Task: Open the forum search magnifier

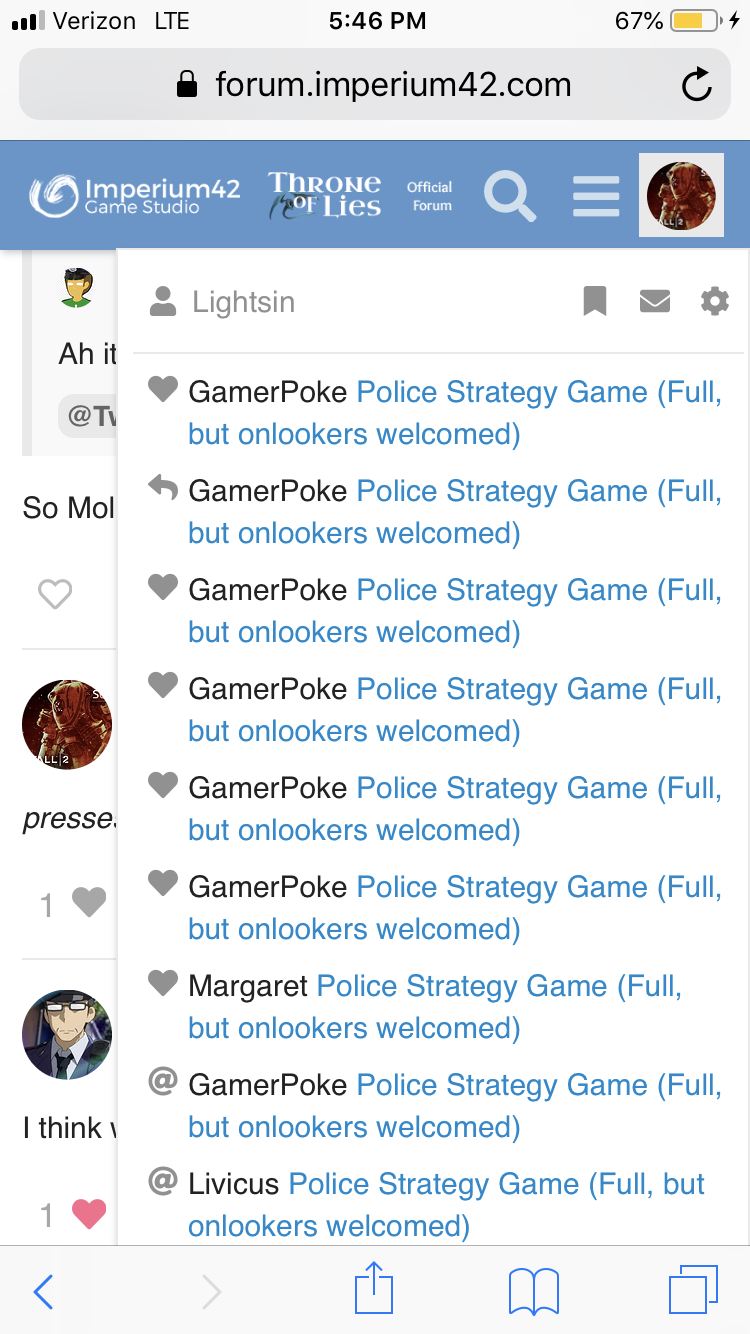Action: click(x=510, y=195)
